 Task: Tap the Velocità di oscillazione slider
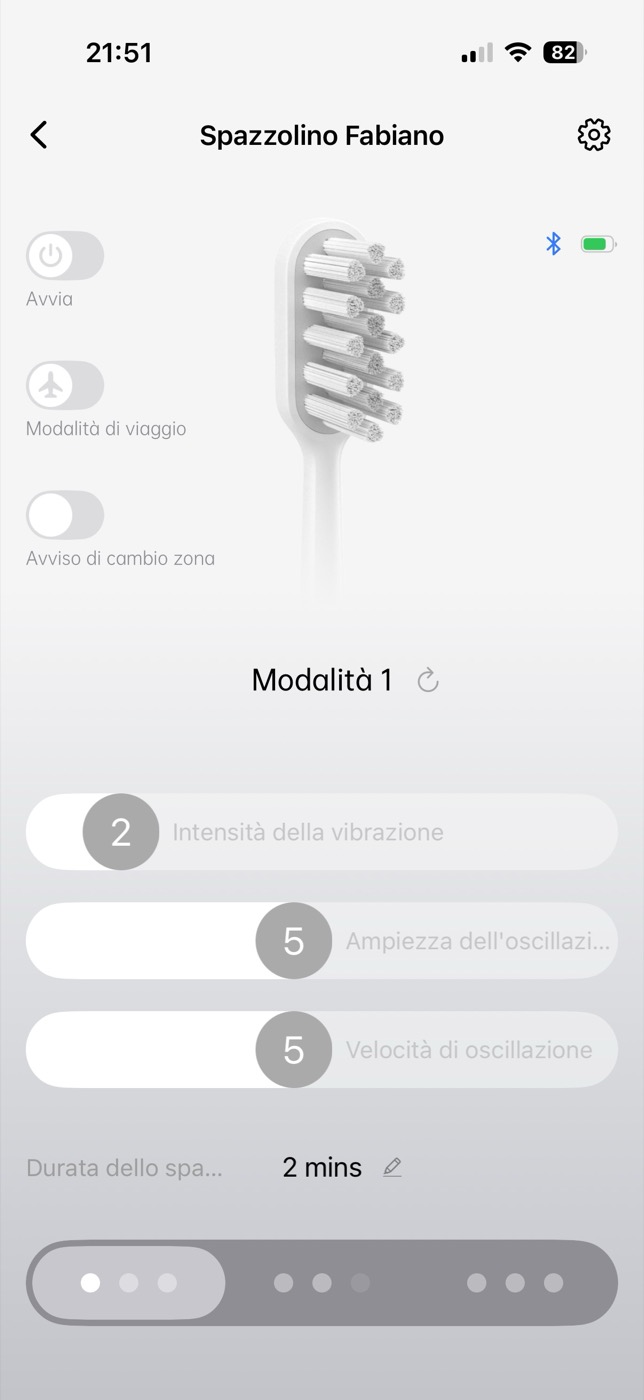[x=322, y=1050]
